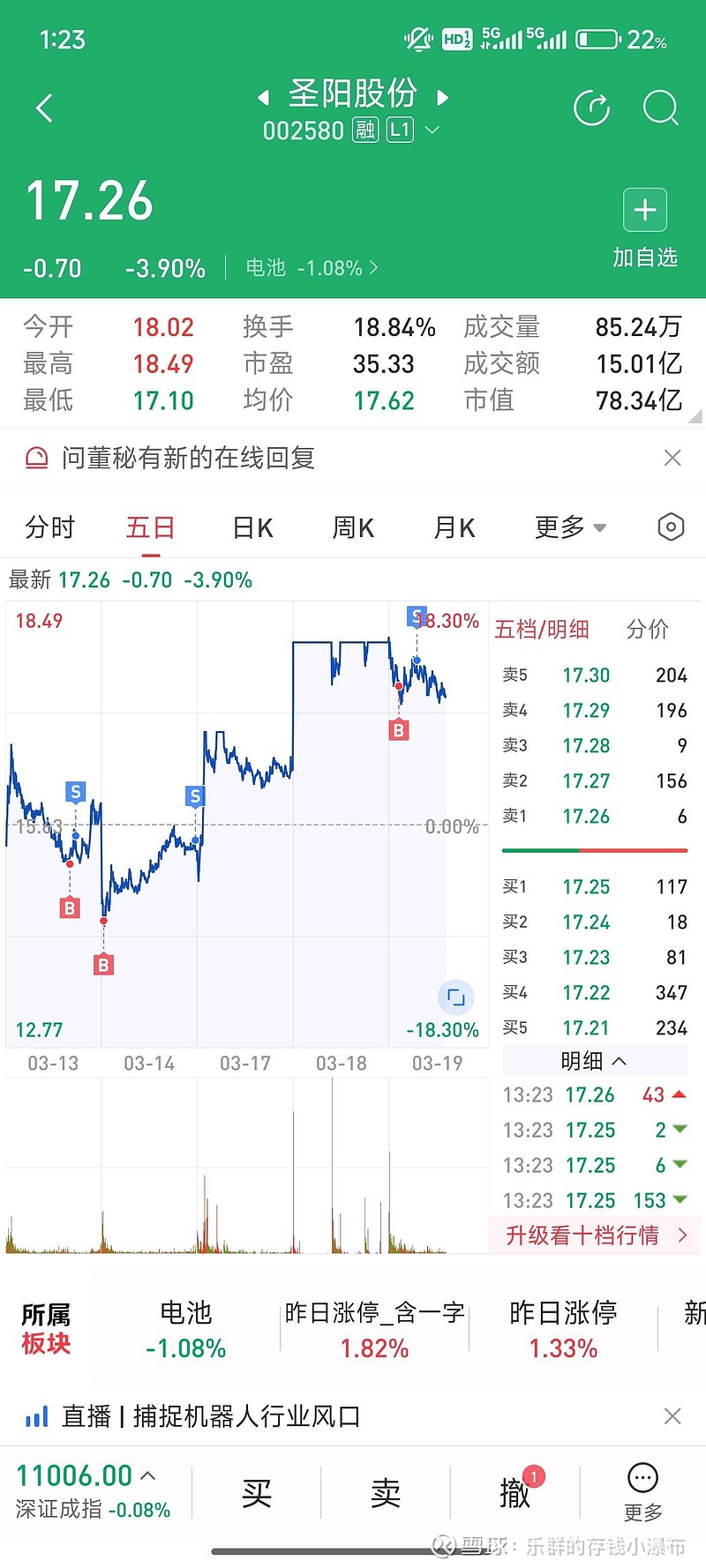Tap the 买 buy button
The width and height of the screenshot is (706, 1568).
pos(257,1493)
